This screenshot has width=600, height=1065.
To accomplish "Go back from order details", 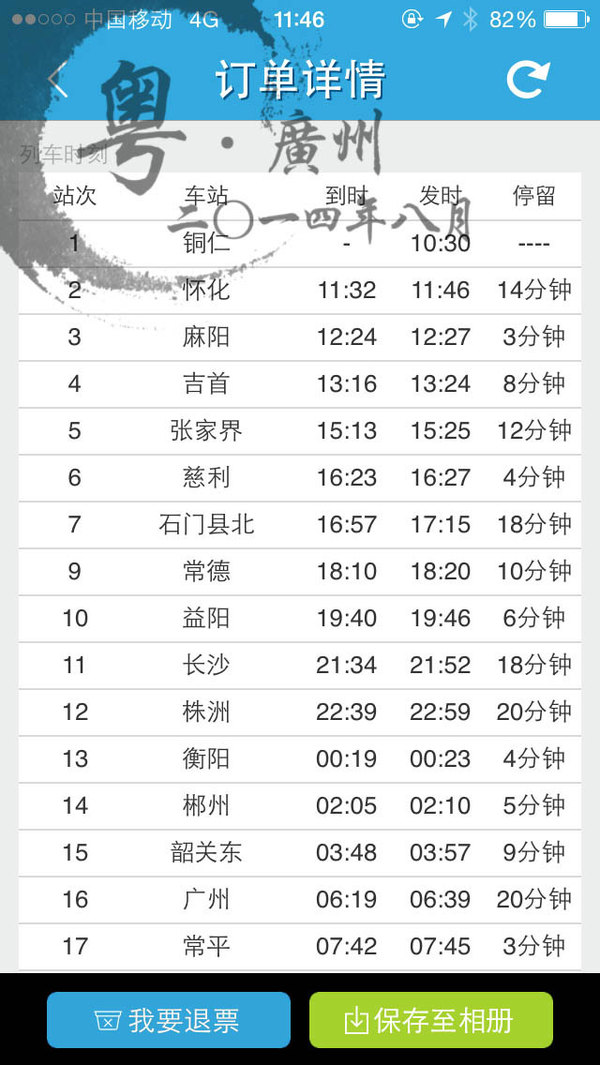I will 58,81.
